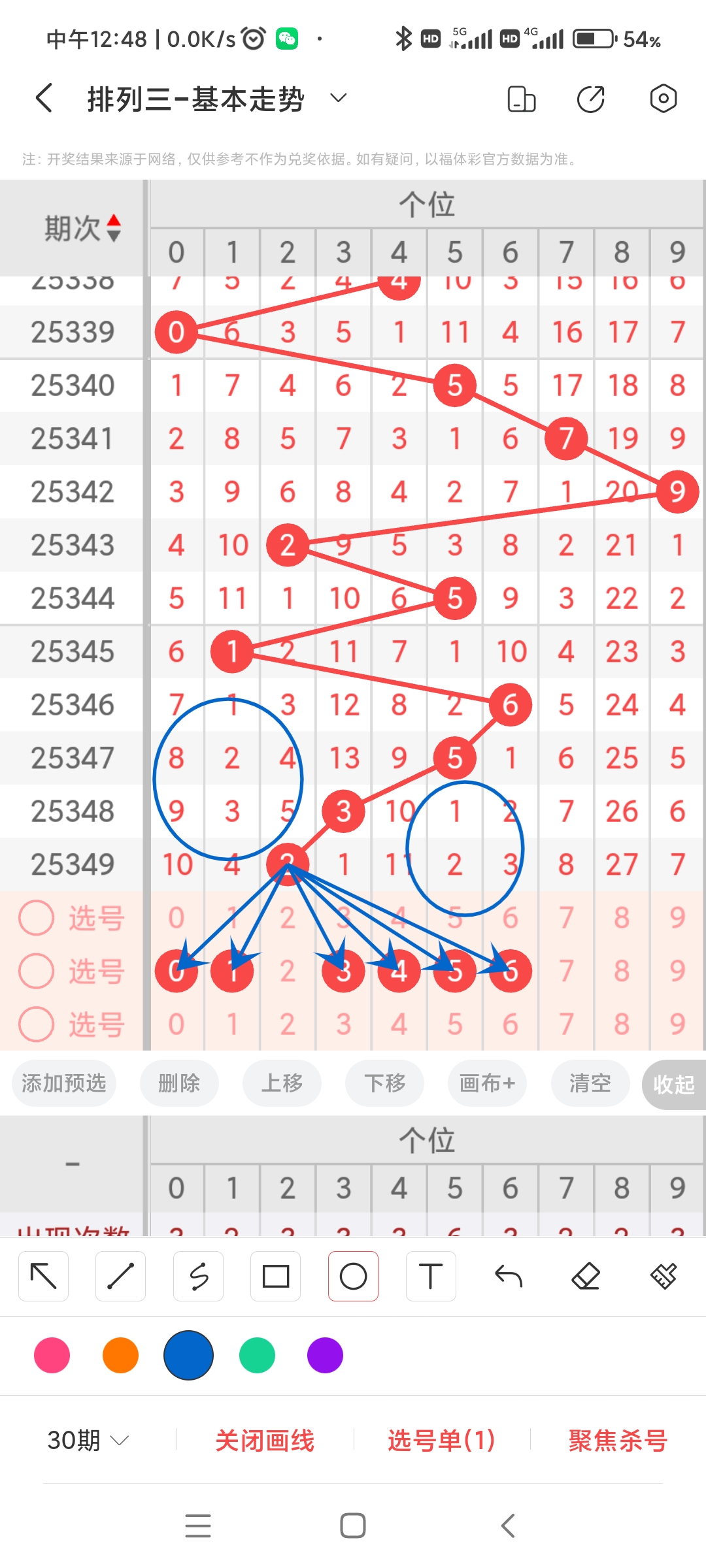Open the 30期 period selector dropdown
This screenshot has height=1568, width=706.
point(88,1439)
